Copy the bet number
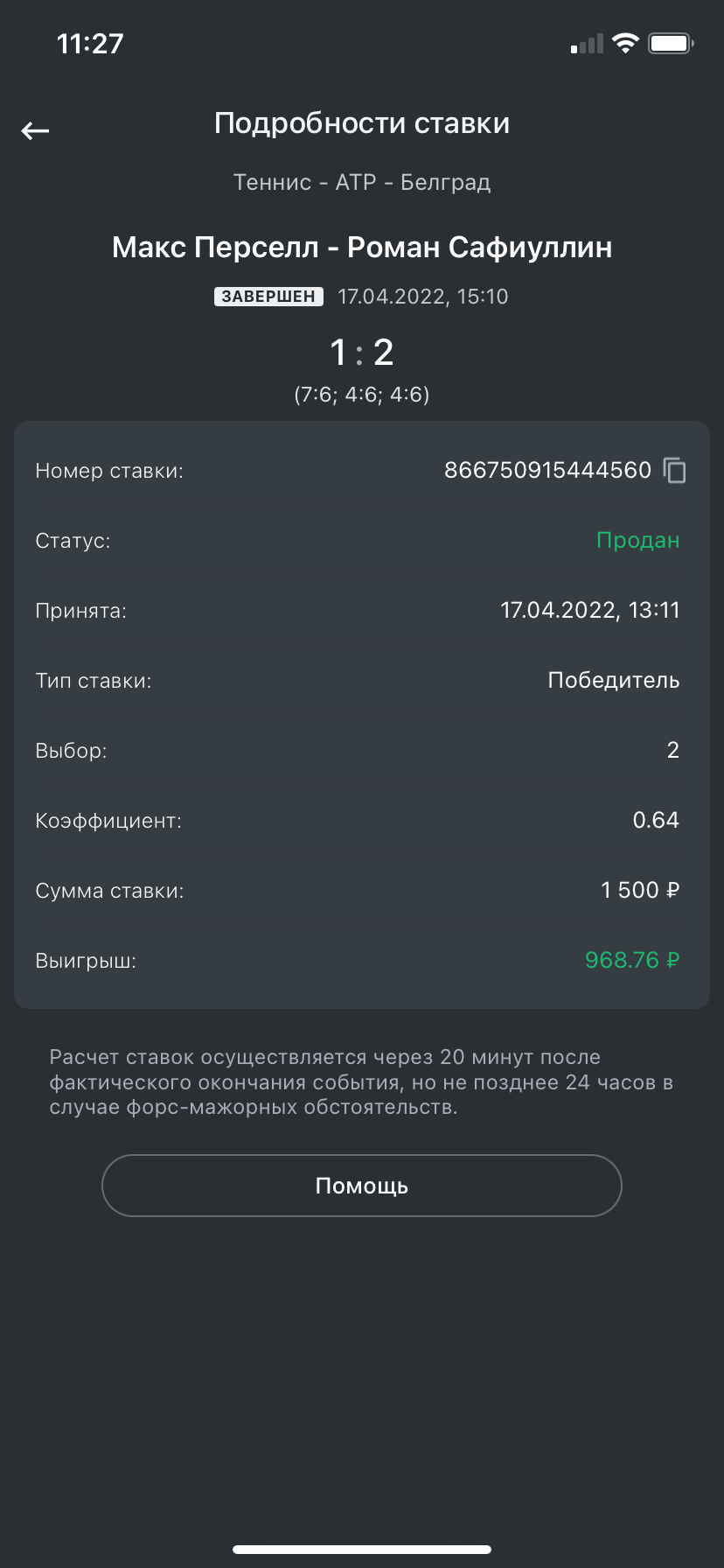 675,471
